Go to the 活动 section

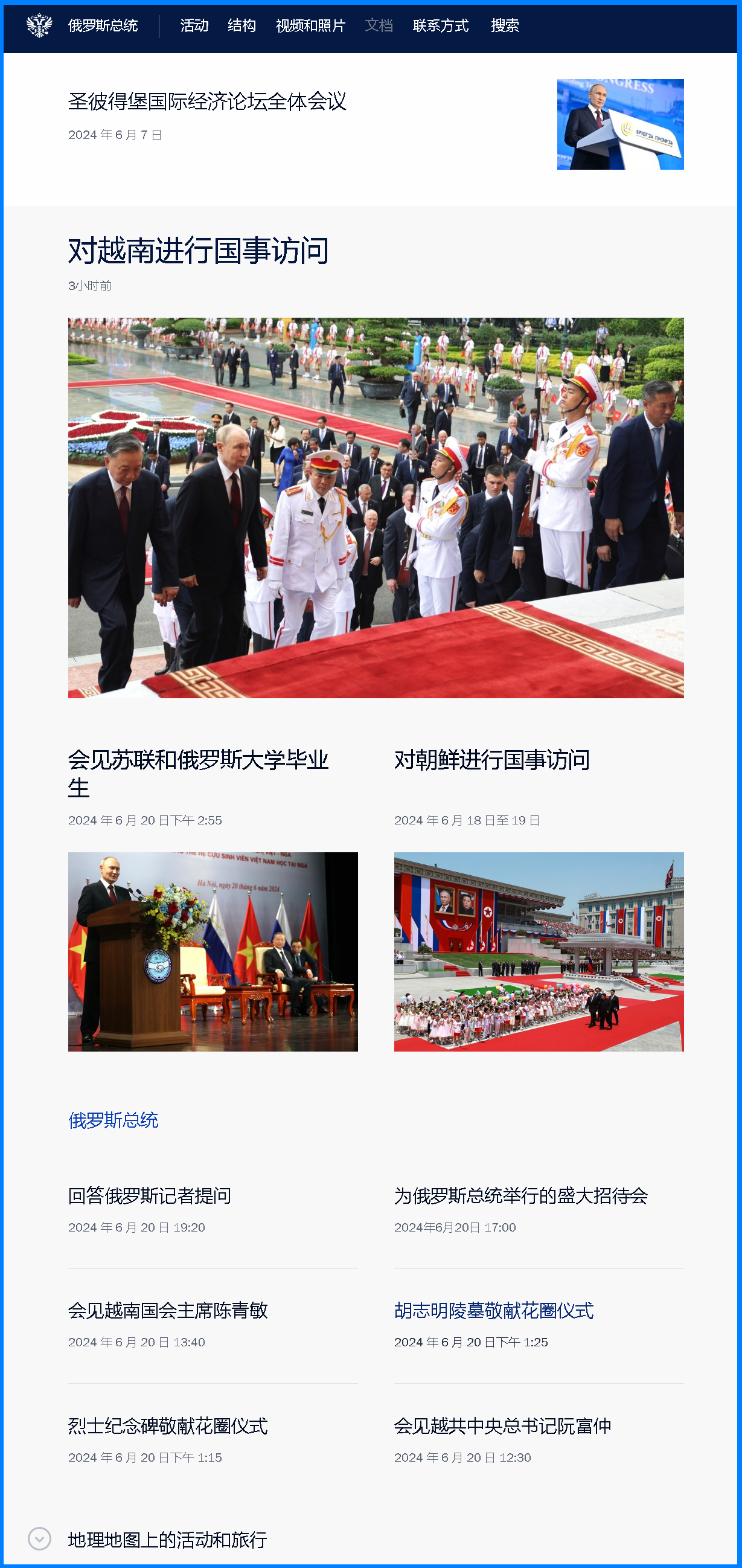(x=194, y=25)
